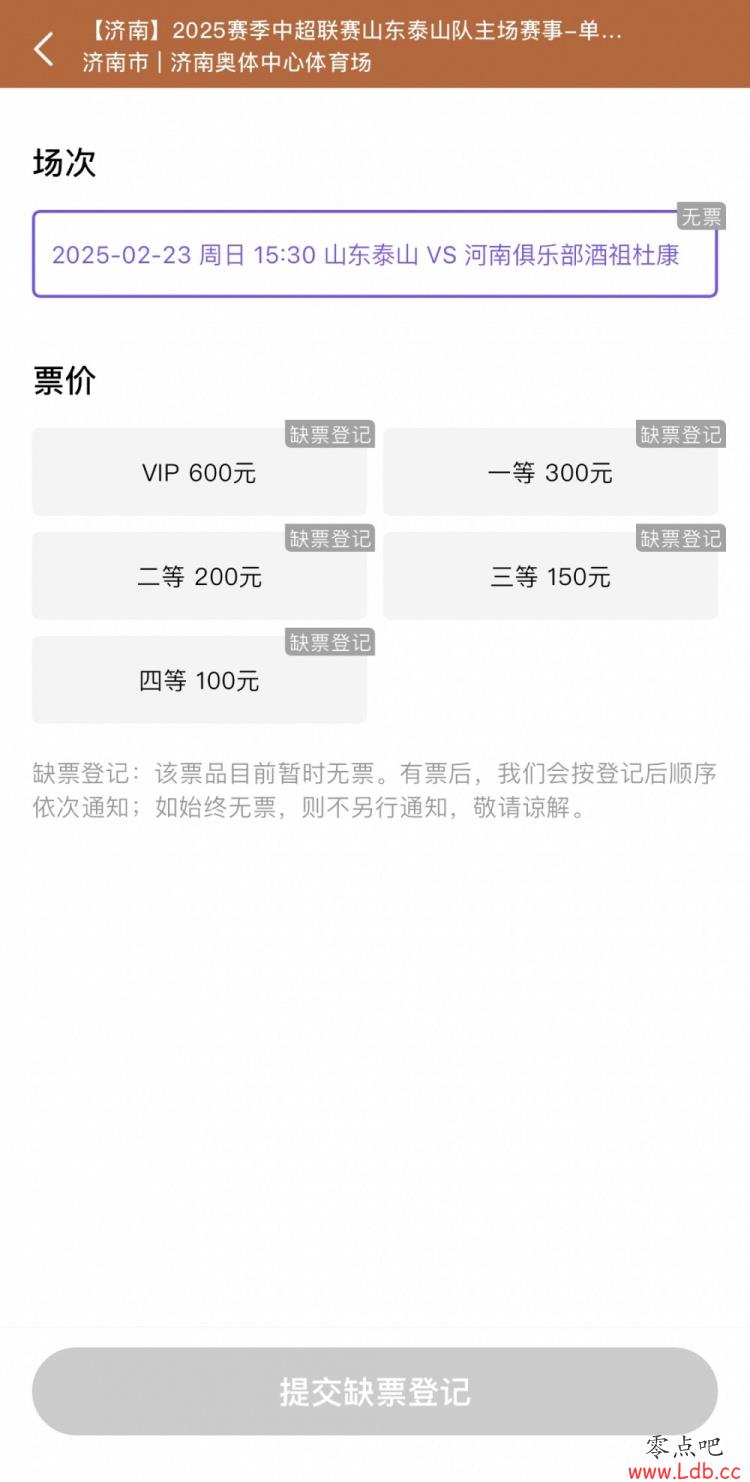Select the 一等 300元 ticket price
The image size is (750, 1482).
tap(550, 472)
